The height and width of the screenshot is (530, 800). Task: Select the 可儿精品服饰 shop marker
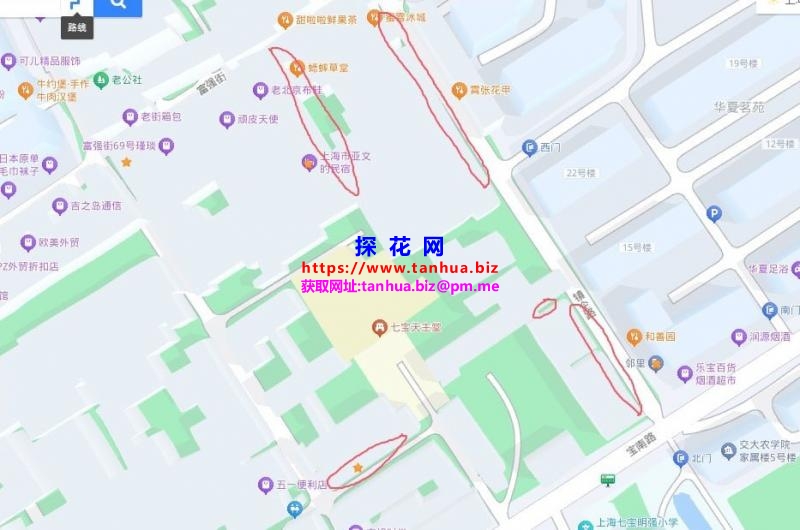(x=8, y=61)
